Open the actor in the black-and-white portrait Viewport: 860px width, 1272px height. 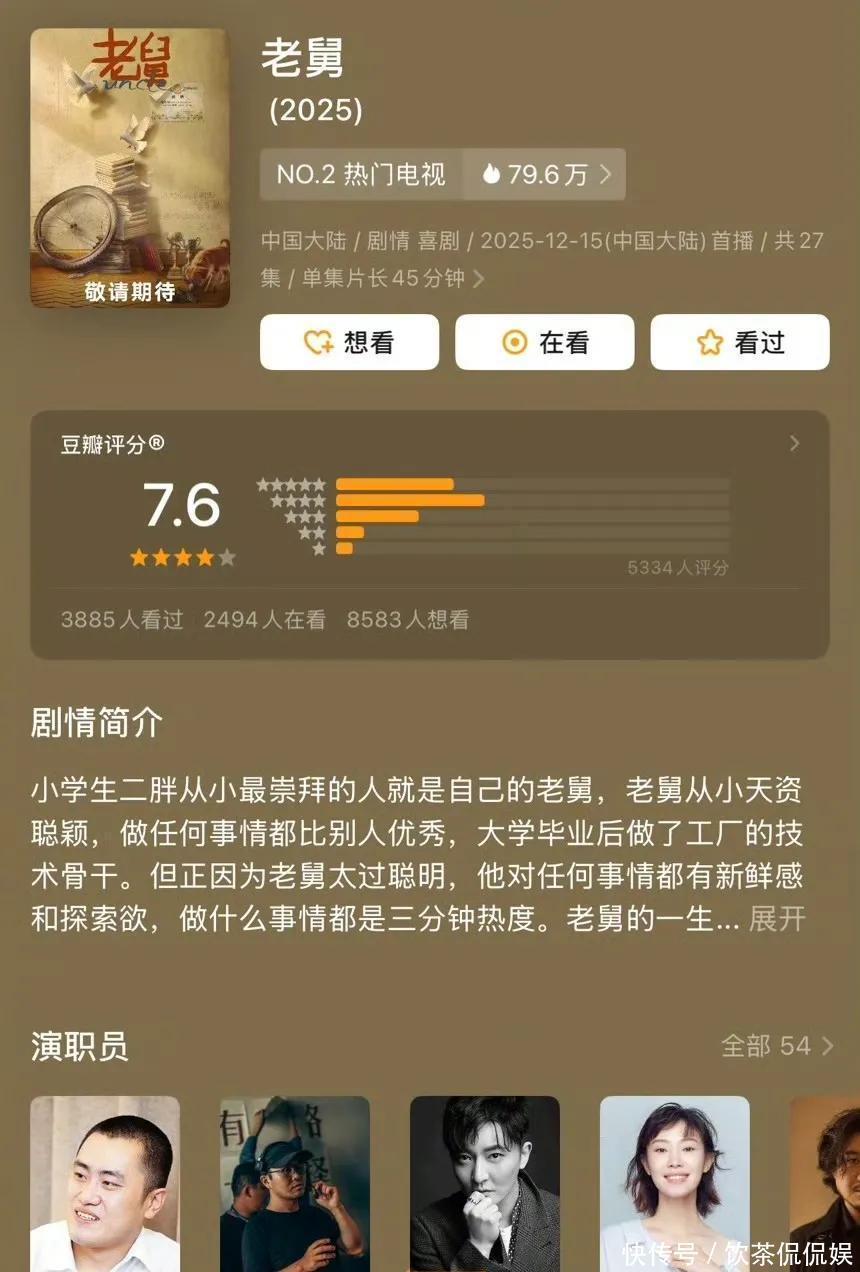pos(485,1184)
